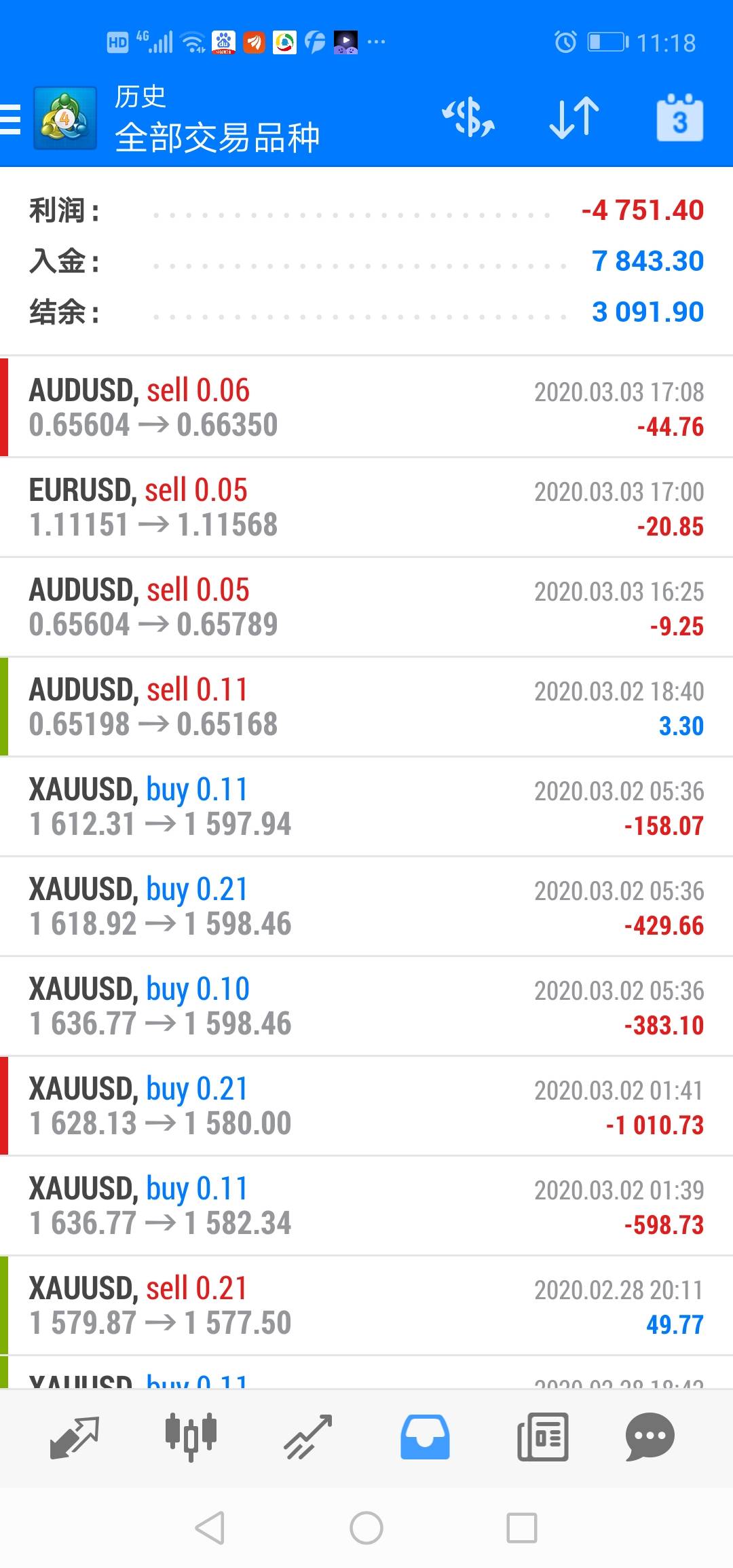View XAUUSD buy 0.11 trade losing 158.07

[366, 806]
